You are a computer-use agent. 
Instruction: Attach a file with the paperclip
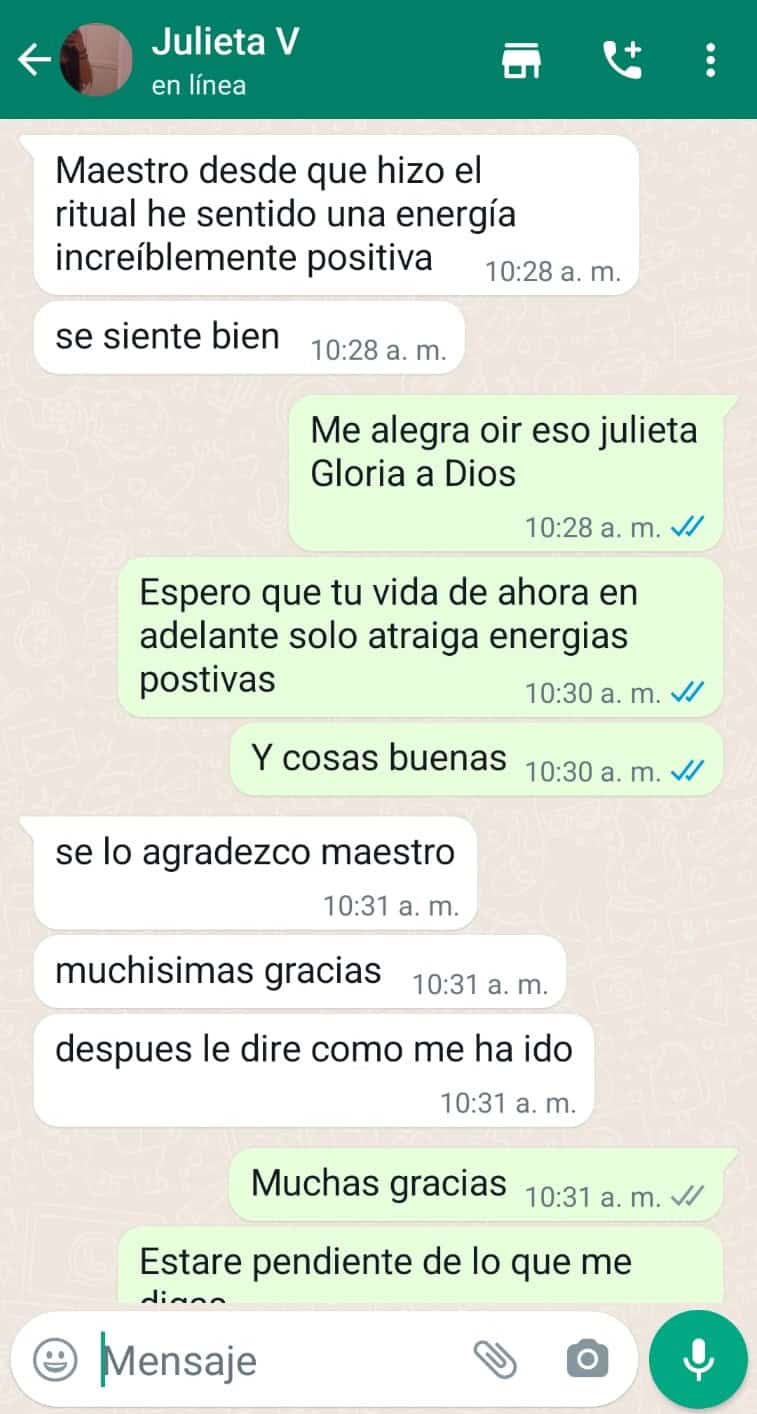pos(495,1359)
